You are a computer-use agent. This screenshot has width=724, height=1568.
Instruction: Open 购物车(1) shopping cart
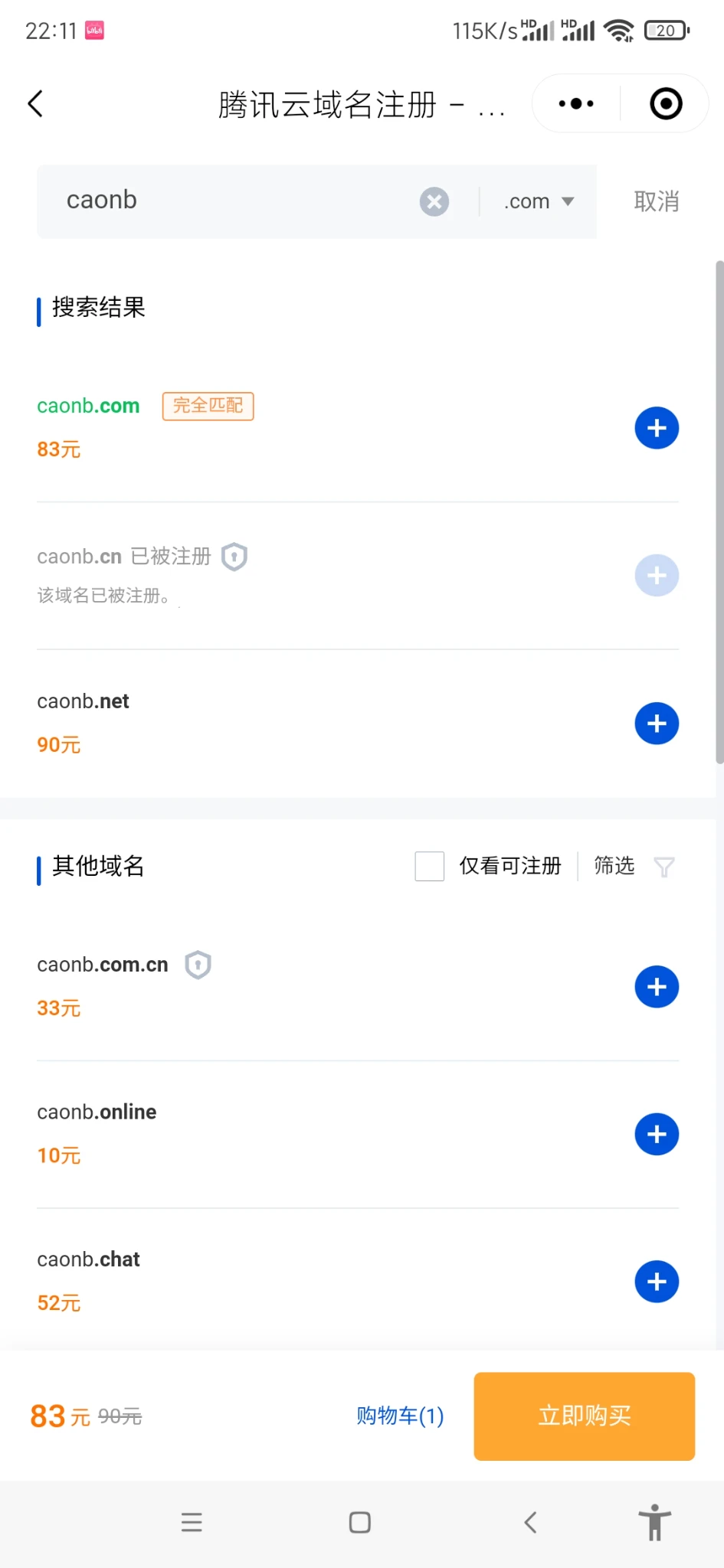(x=400, y=1416)
